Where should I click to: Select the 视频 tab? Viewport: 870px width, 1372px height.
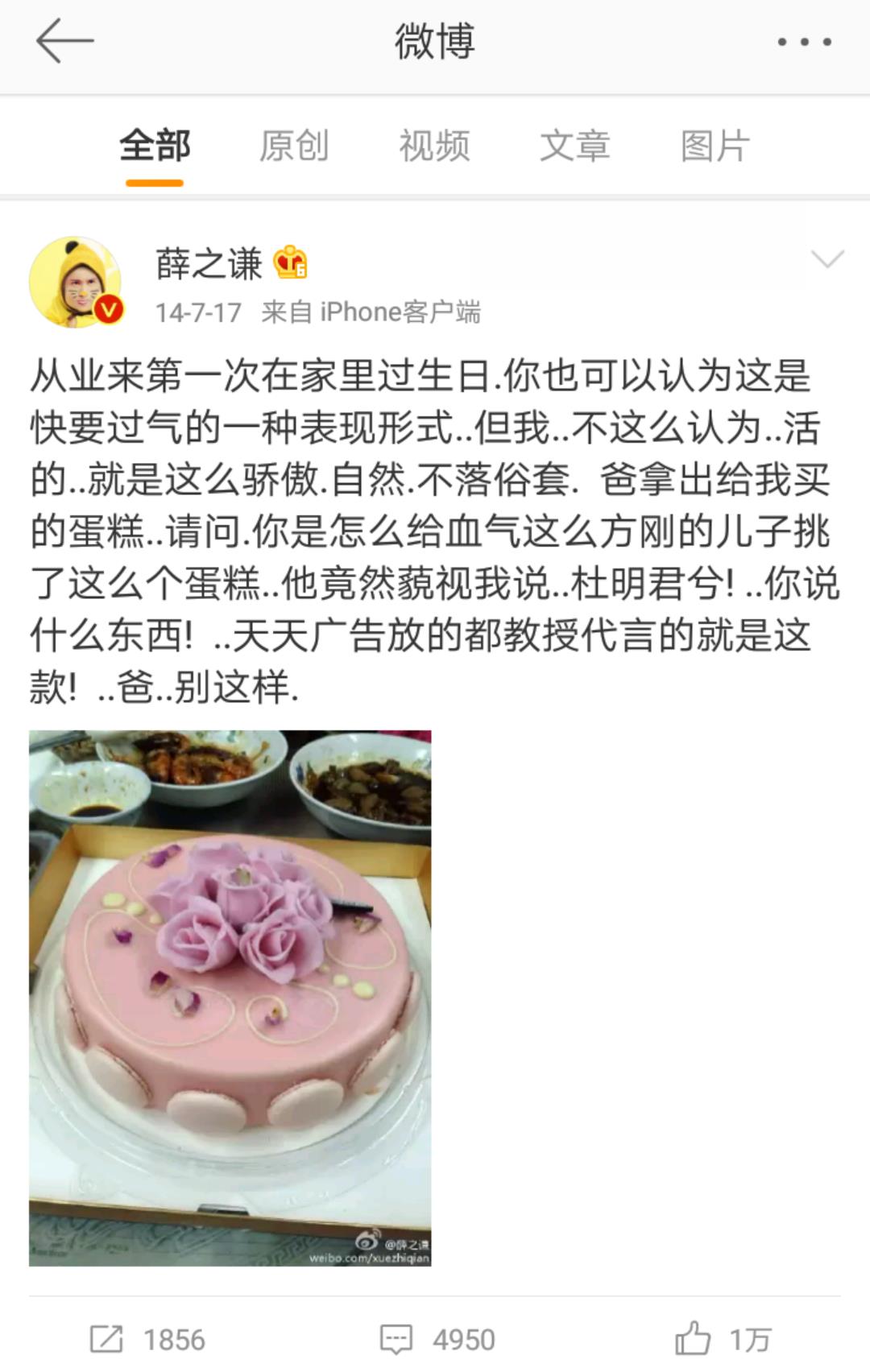[x=434, y=146]
